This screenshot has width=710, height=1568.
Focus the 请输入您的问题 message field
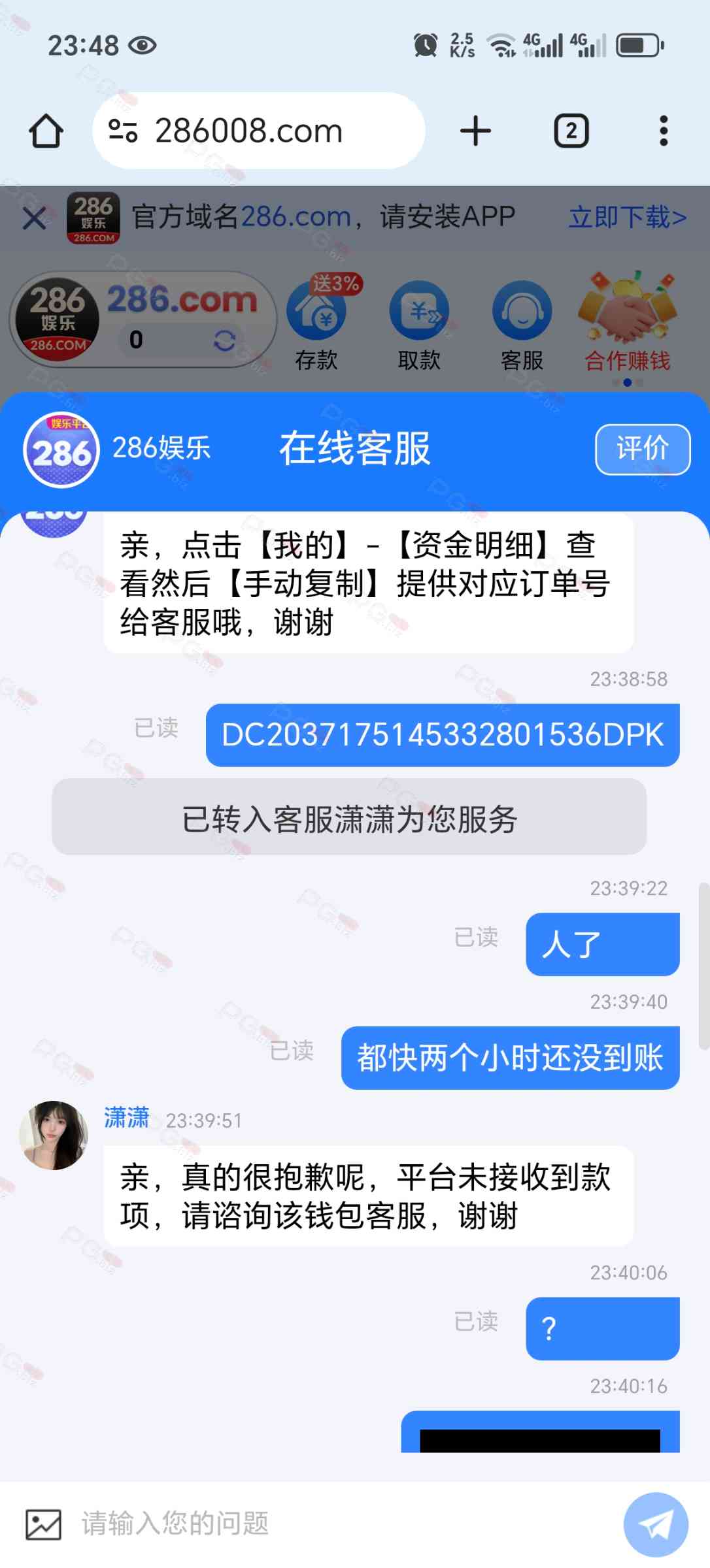tap(327, 1524)
